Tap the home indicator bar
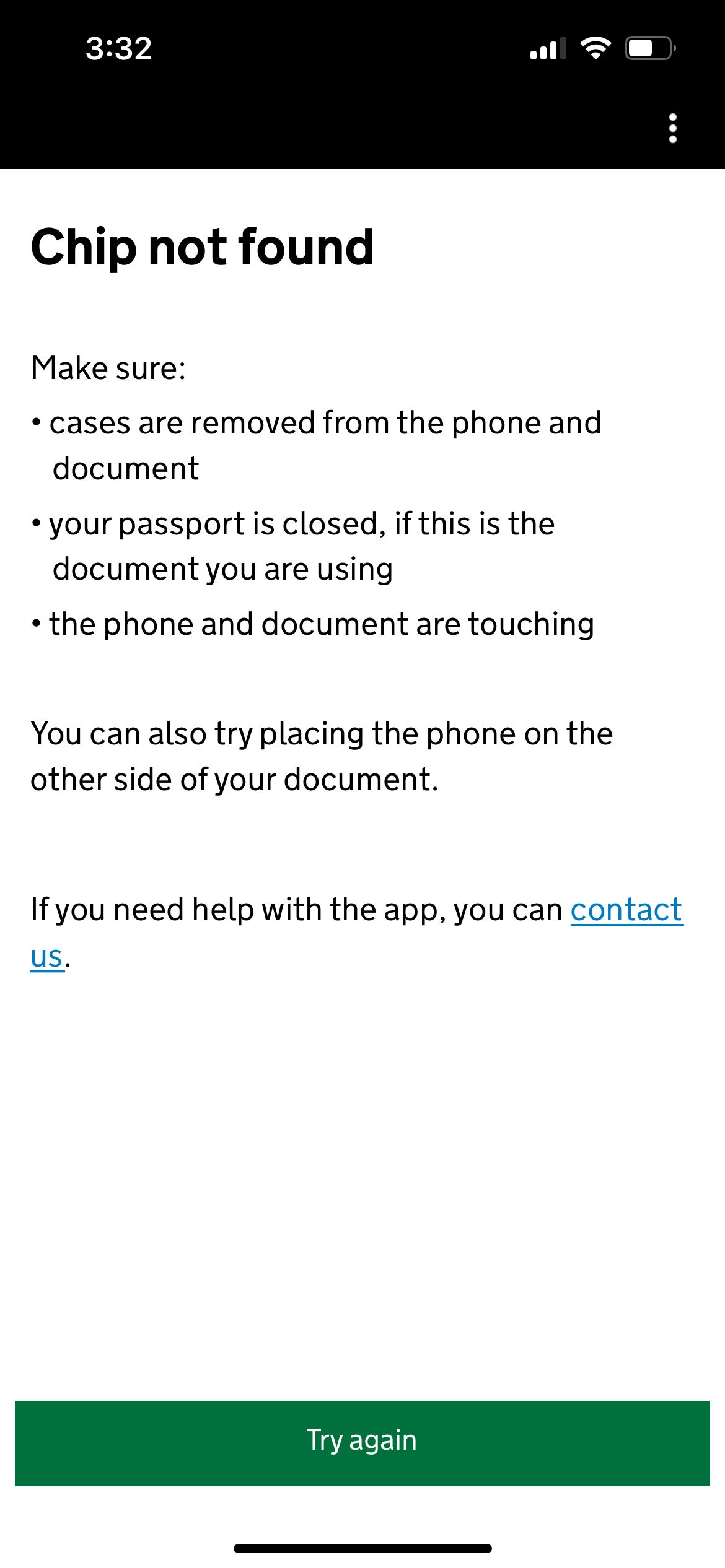725x1568 pixels. coord(362,1547)
